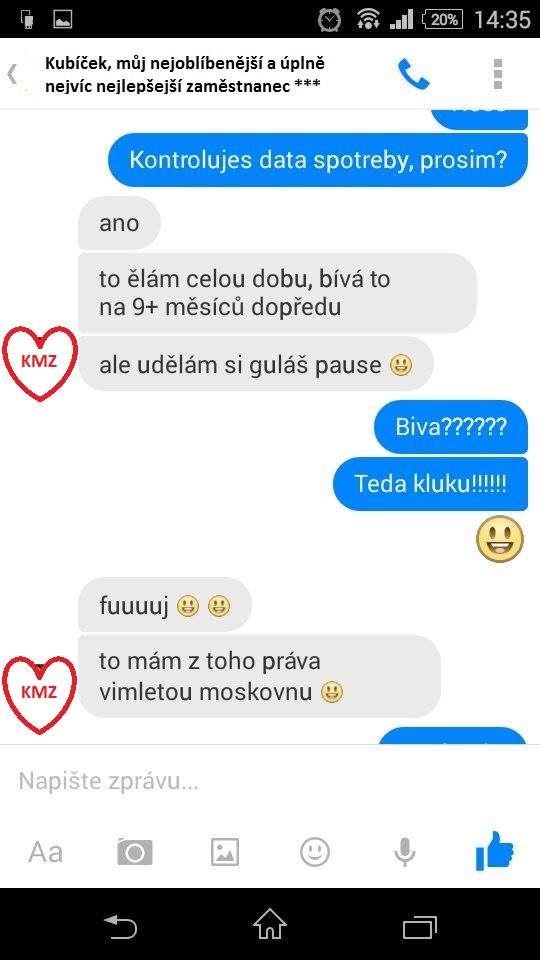Tap the Napište zprávu message field
Image resolution: width=540 pixels, height=960 pixels.
(x=270, y=782)
